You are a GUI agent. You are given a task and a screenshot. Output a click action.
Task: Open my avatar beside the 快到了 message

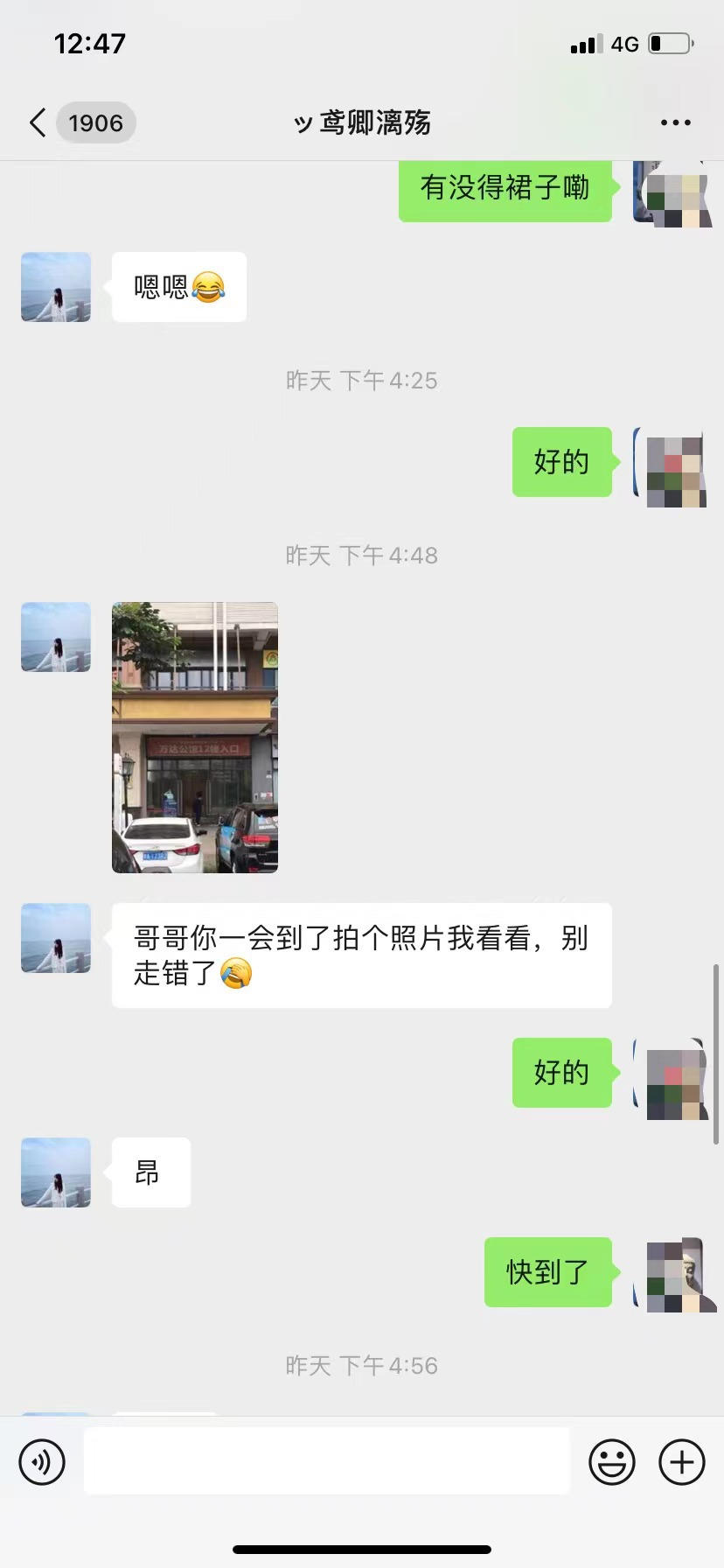(x=675, y=1273)
